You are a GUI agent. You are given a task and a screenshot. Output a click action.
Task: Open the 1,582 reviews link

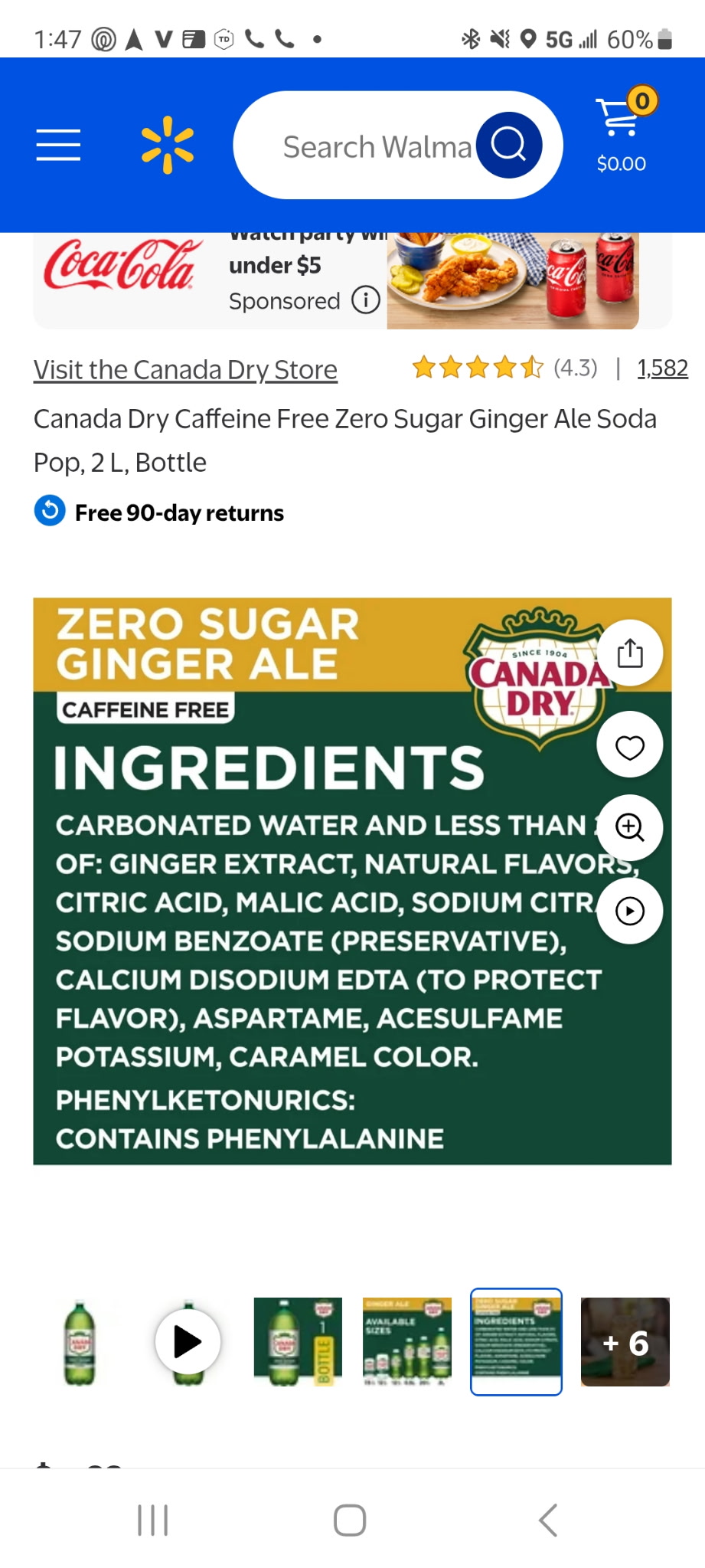pyautogui.click(x=662, y=368)
